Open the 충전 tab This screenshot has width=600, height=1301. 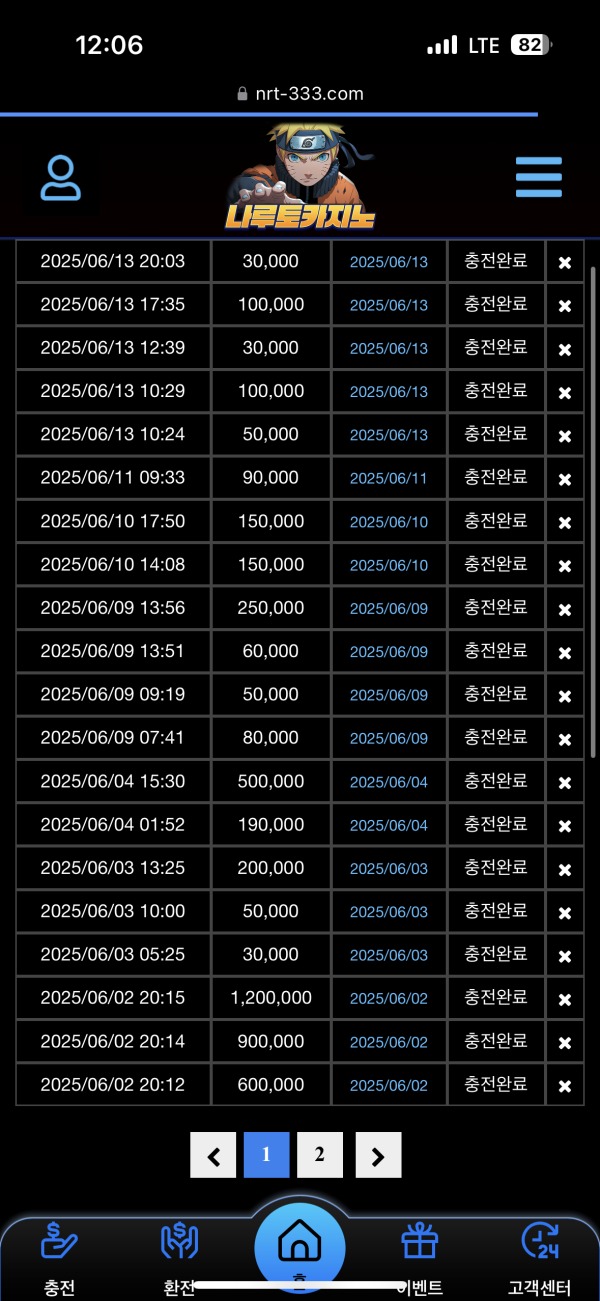[59, 1258]
